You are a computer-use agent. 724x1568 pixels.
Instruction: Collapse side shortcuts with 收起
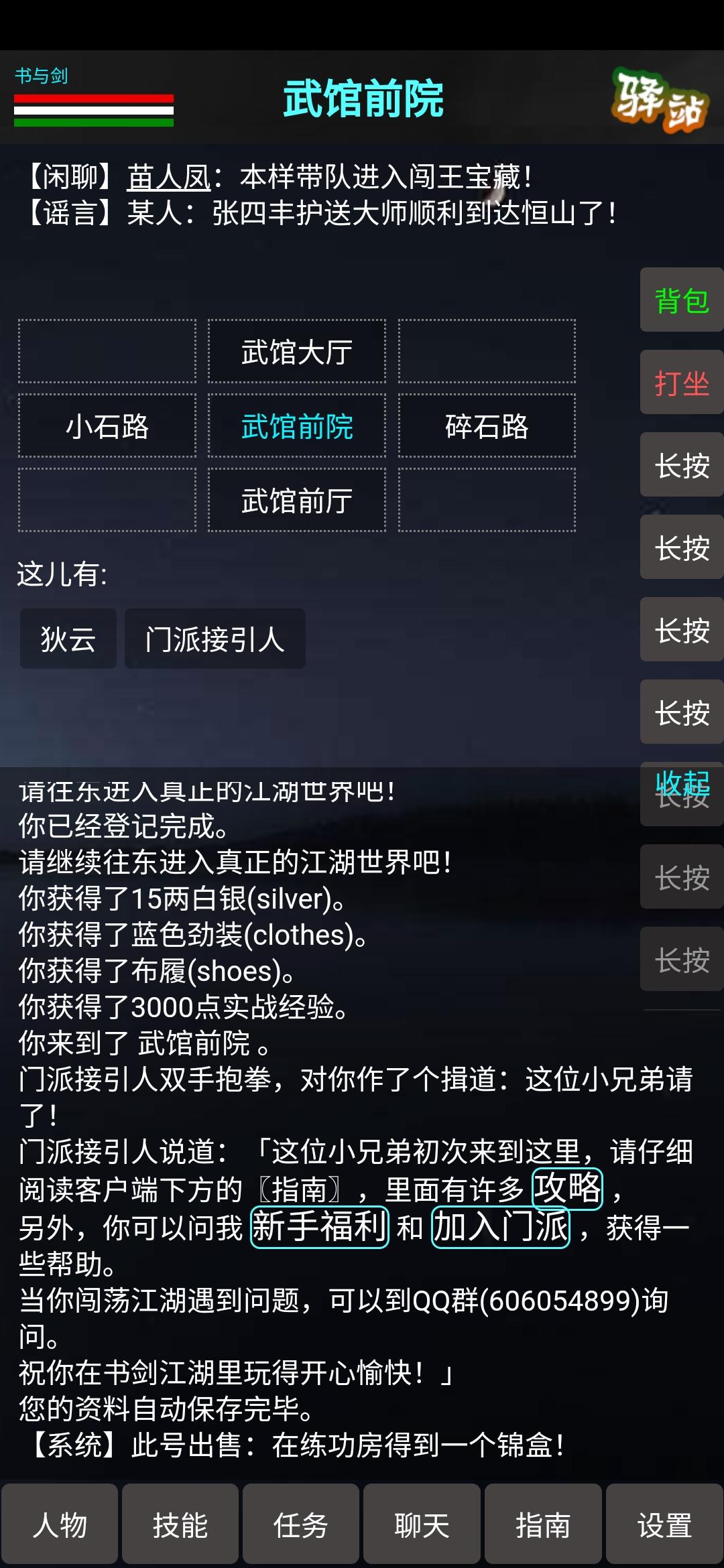click(x=682, y=782)
